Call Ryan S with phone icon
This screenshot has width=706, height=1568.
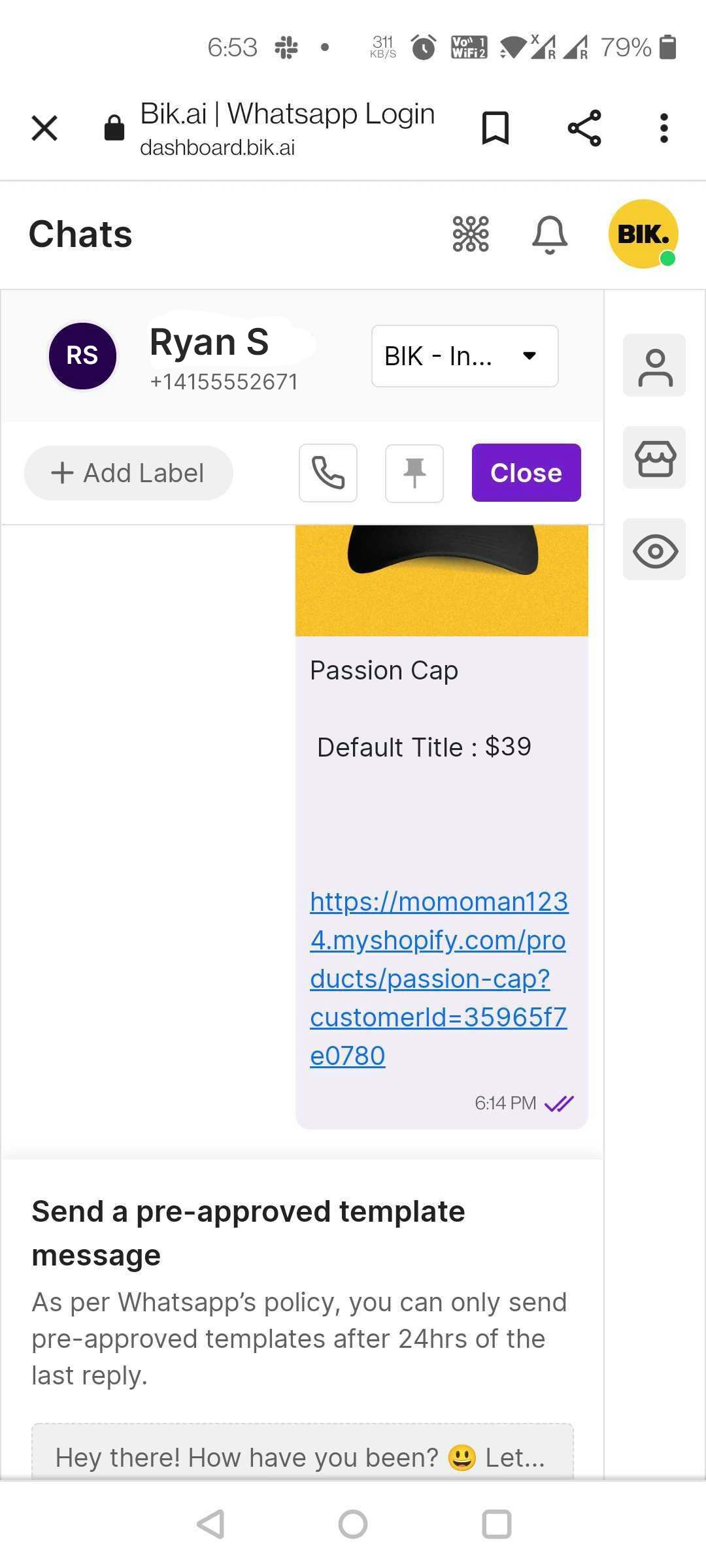pyautogui.click(x=328, y=473)
